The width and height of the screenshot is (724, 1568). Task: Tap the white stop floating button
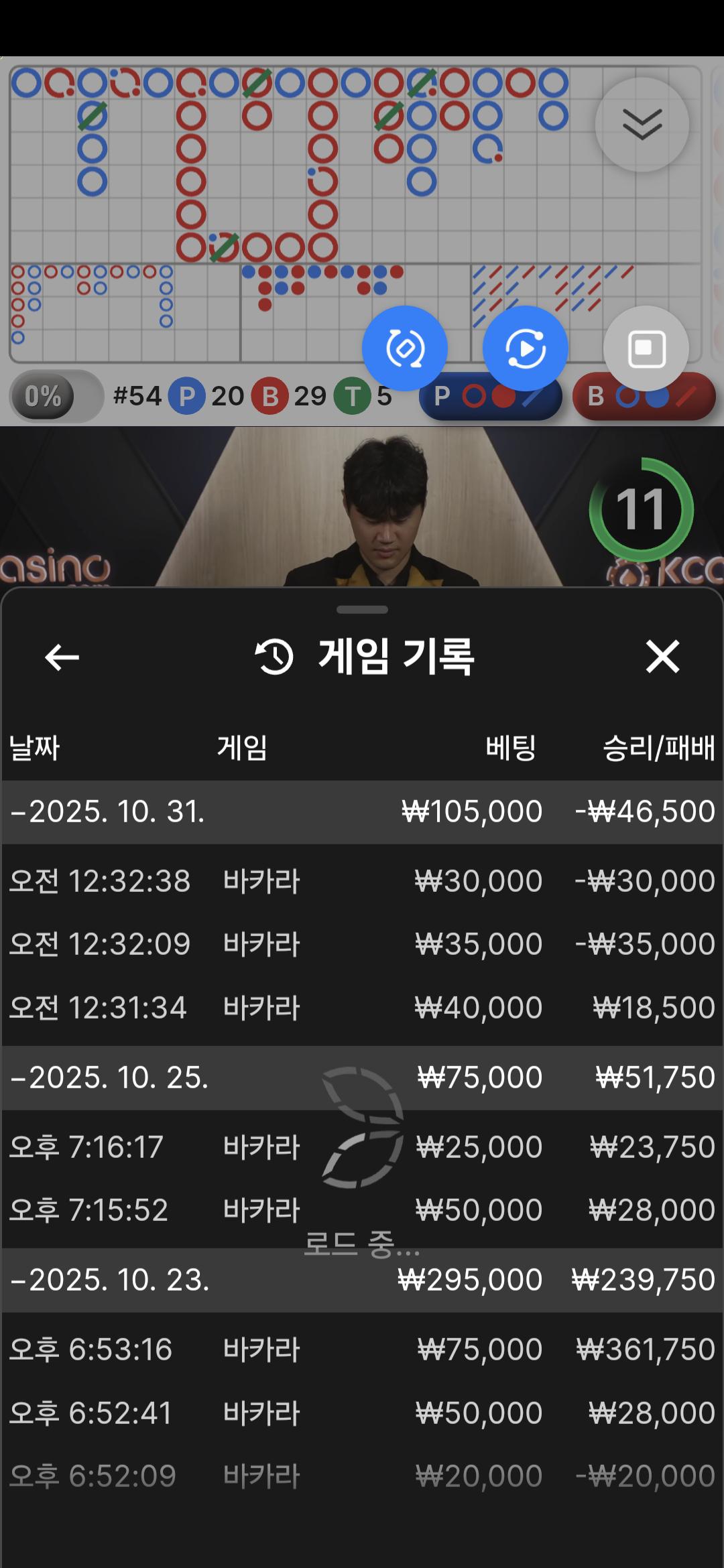[x=646, y=348]
